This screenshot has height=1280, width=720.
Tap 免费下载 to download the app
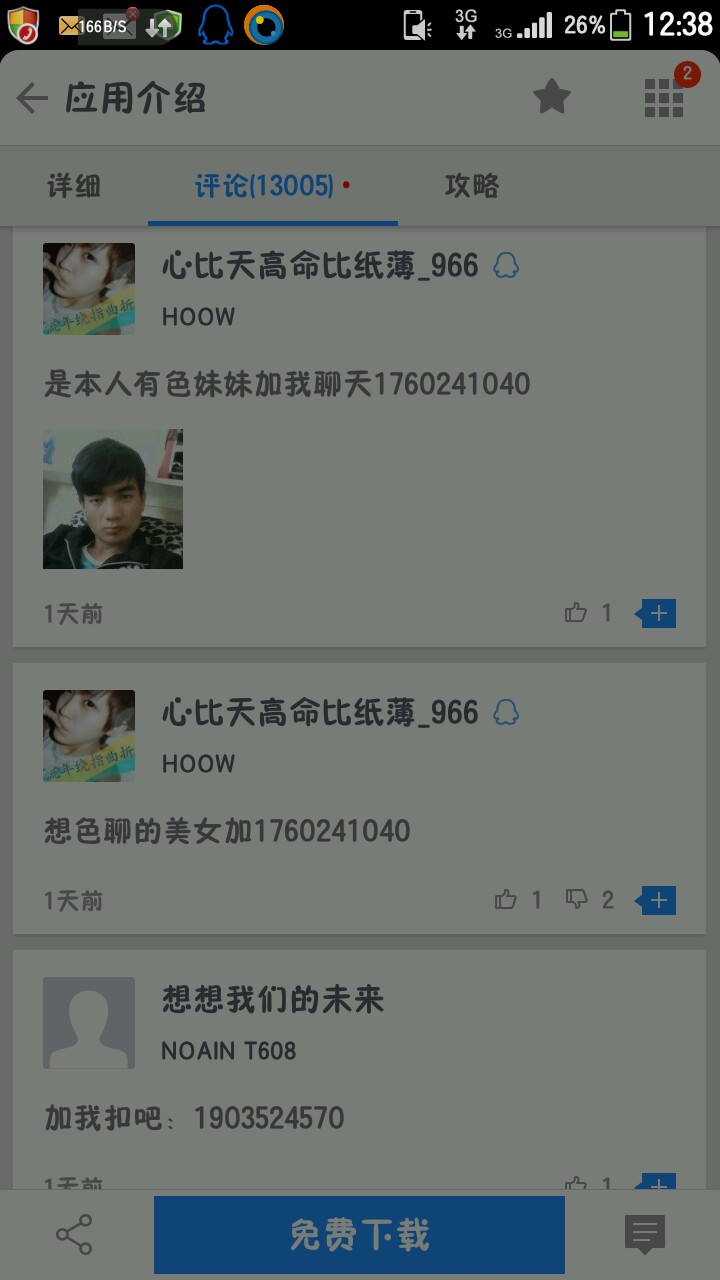pos(359,1235)
